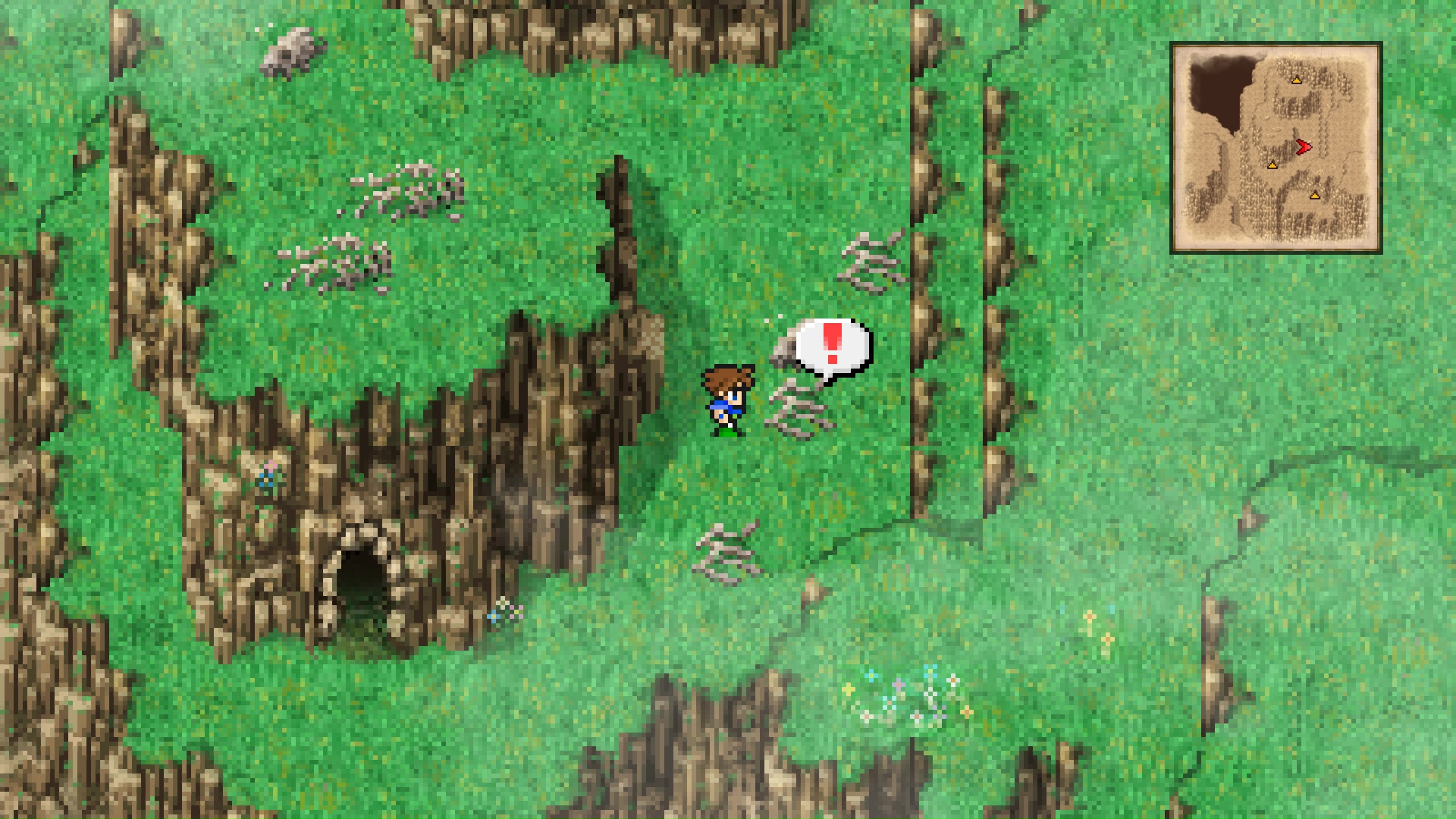
Task: Open the minimap in the corner
Action: coord(1276,148)
